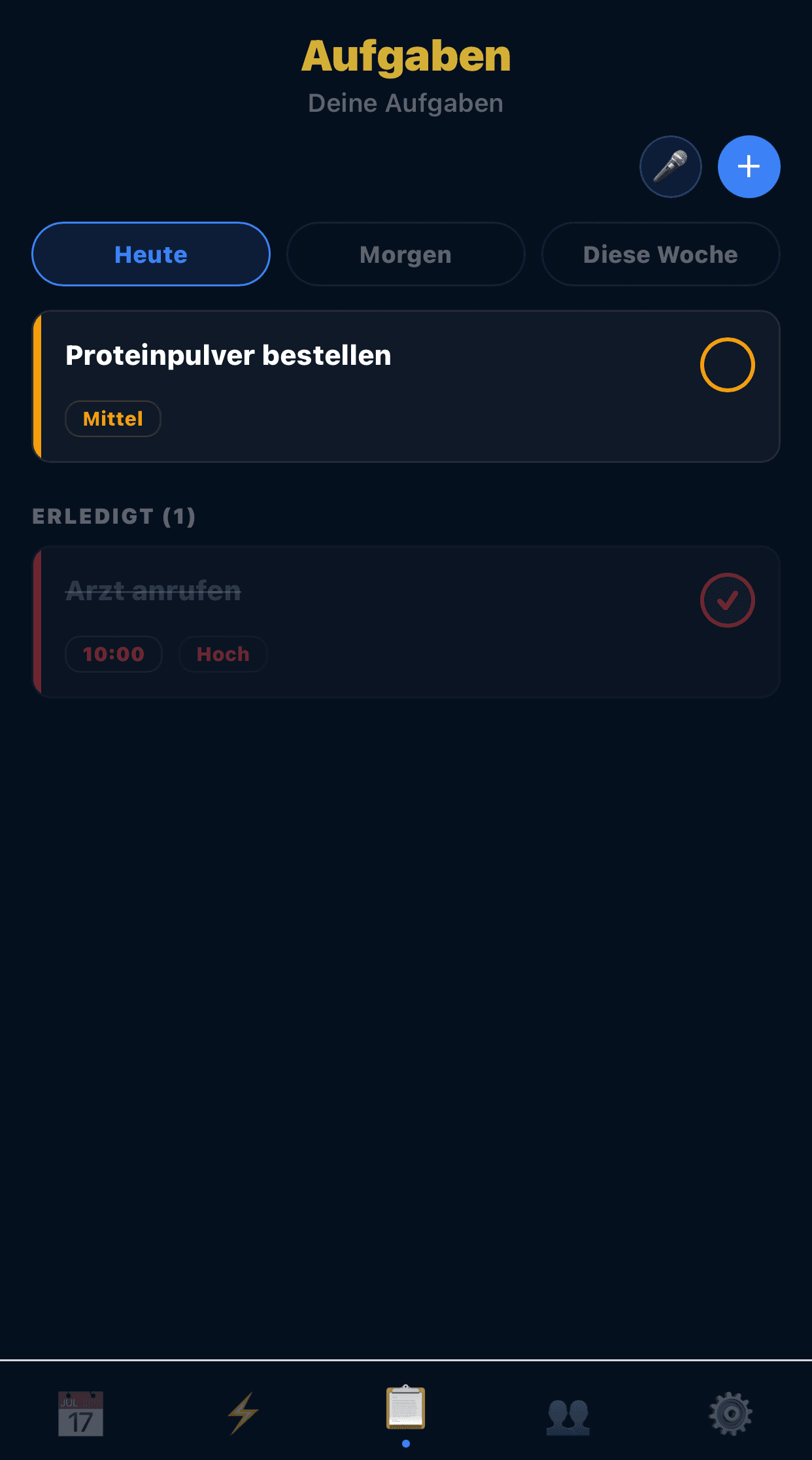Open the Diese Woche view
The height and width of the screenshot is (1460, 812).
coord(660,254)
